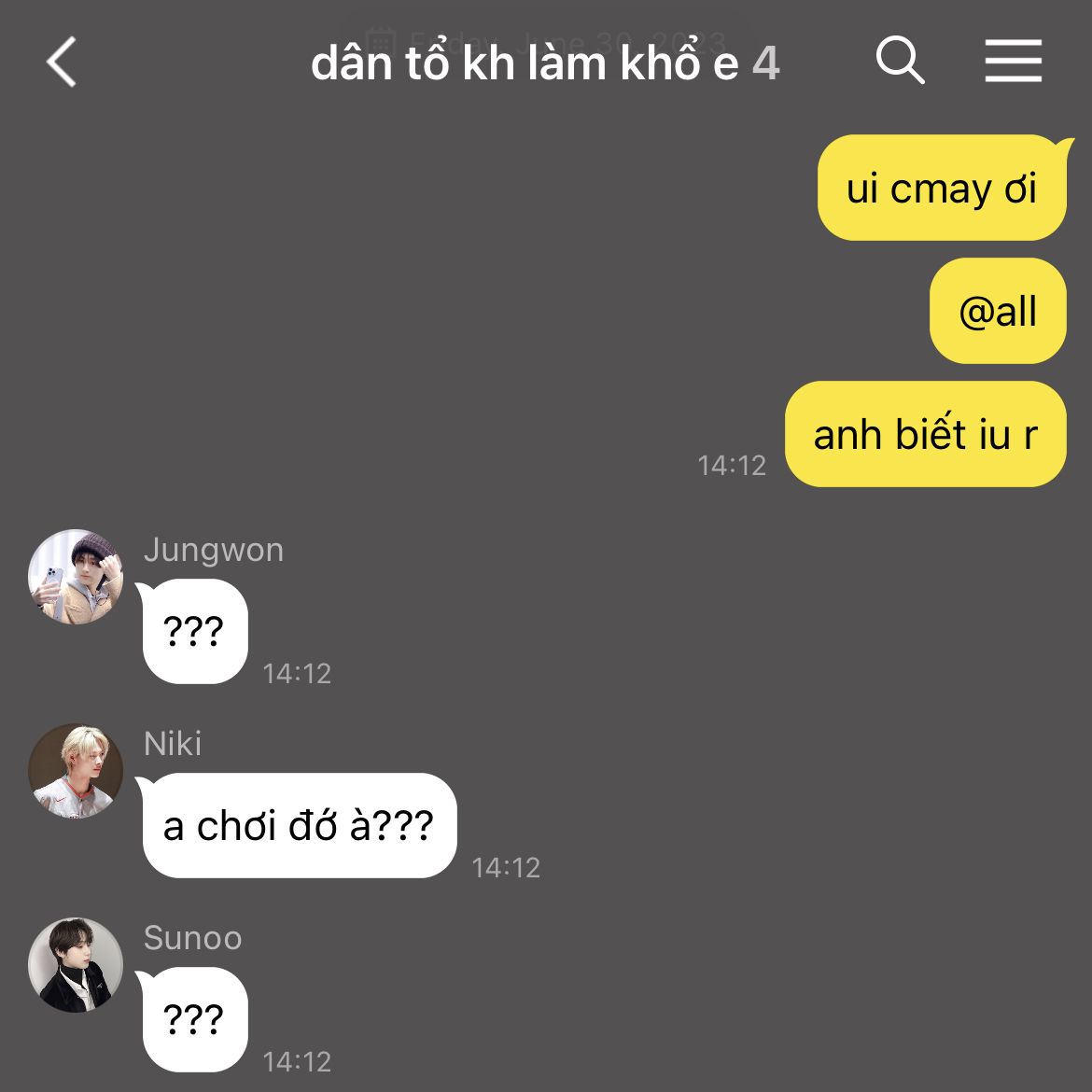This screenshot has width=1092, height=1092.
Task: View Niki's profile avatar
Action: [x=76, y=771]
